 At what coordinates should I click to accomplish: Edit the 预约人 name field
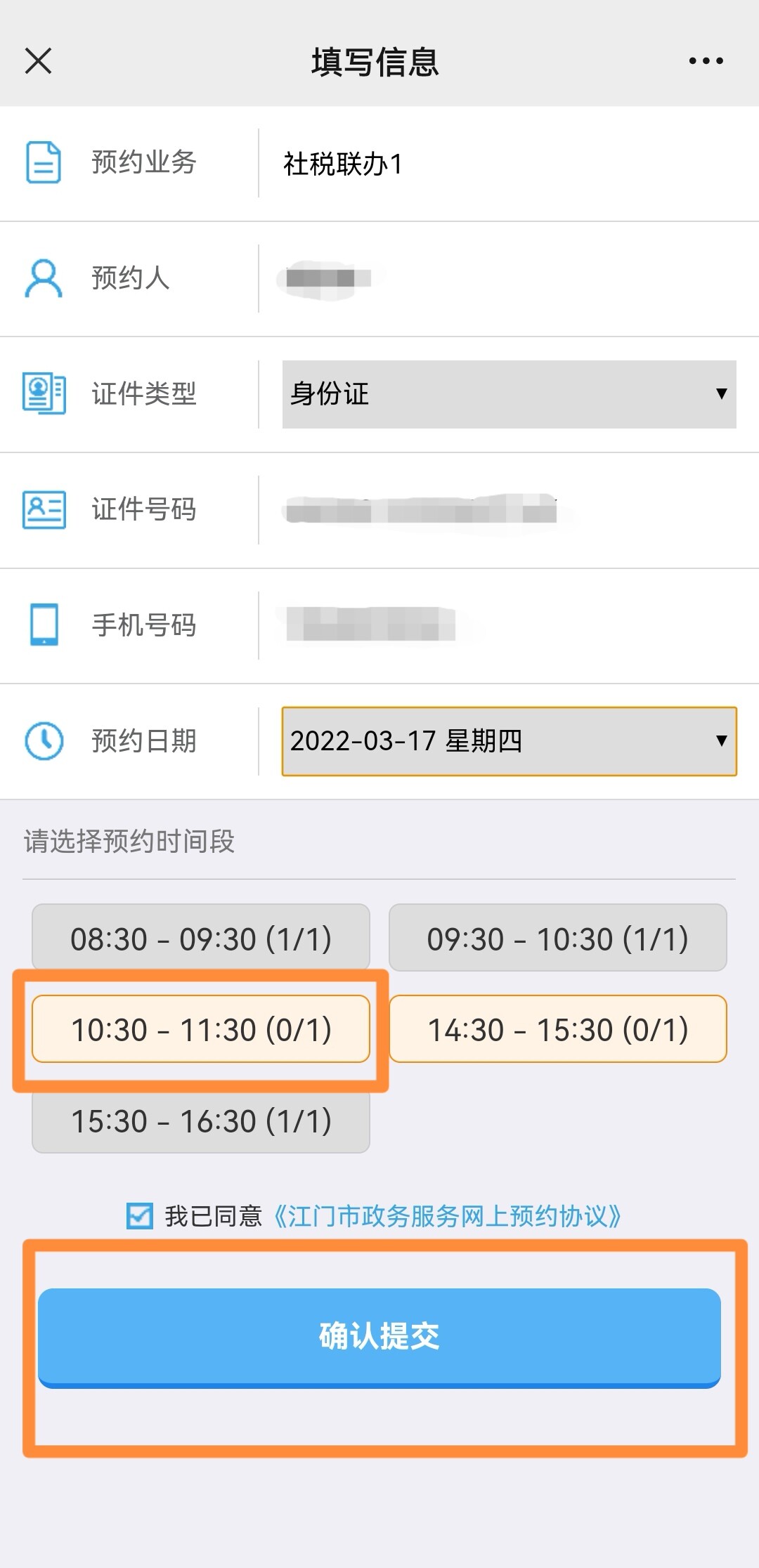[509, 279]
